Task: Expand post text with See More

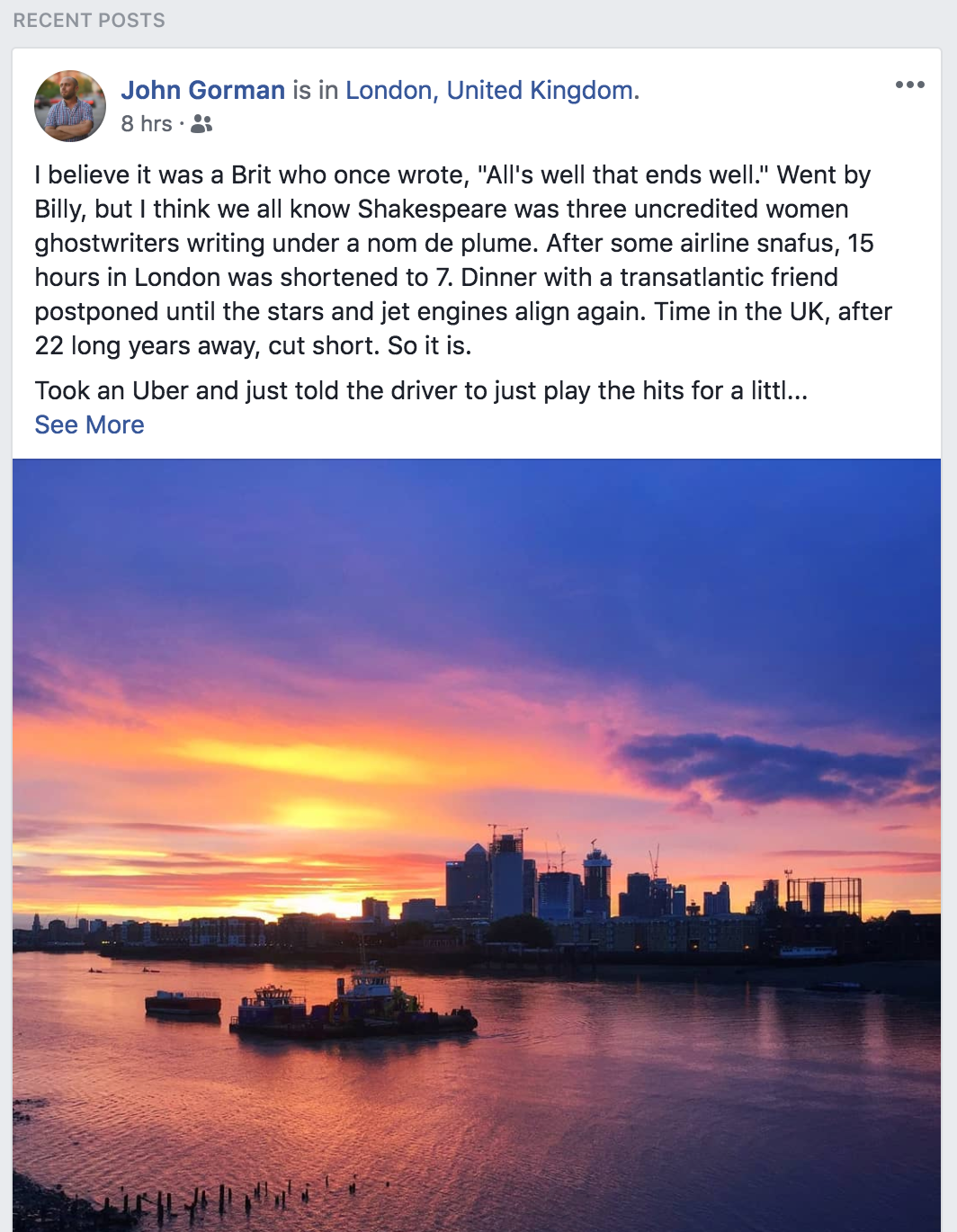Action: point(89,424)
